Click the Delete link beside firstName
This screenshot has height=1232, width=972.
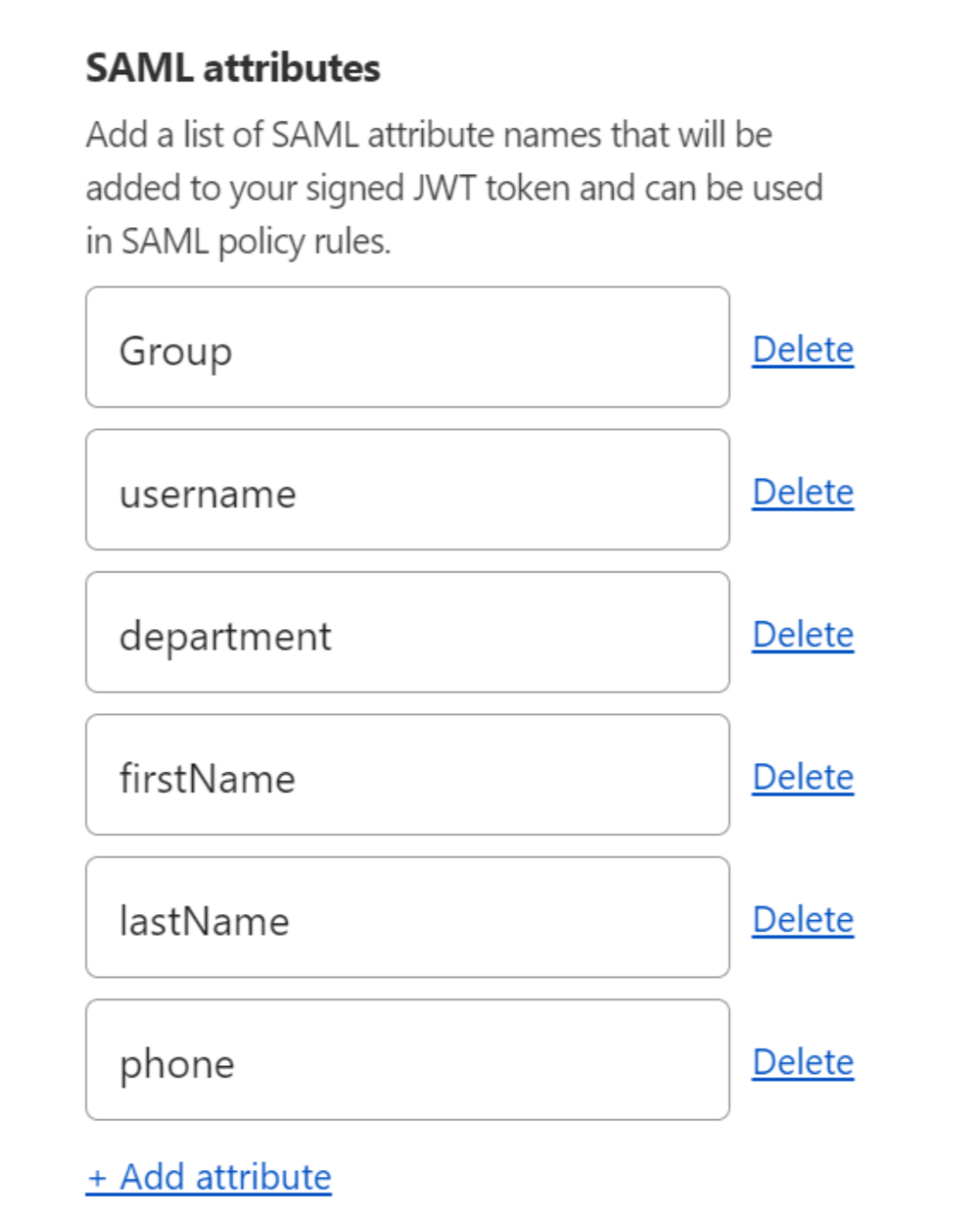802,777
